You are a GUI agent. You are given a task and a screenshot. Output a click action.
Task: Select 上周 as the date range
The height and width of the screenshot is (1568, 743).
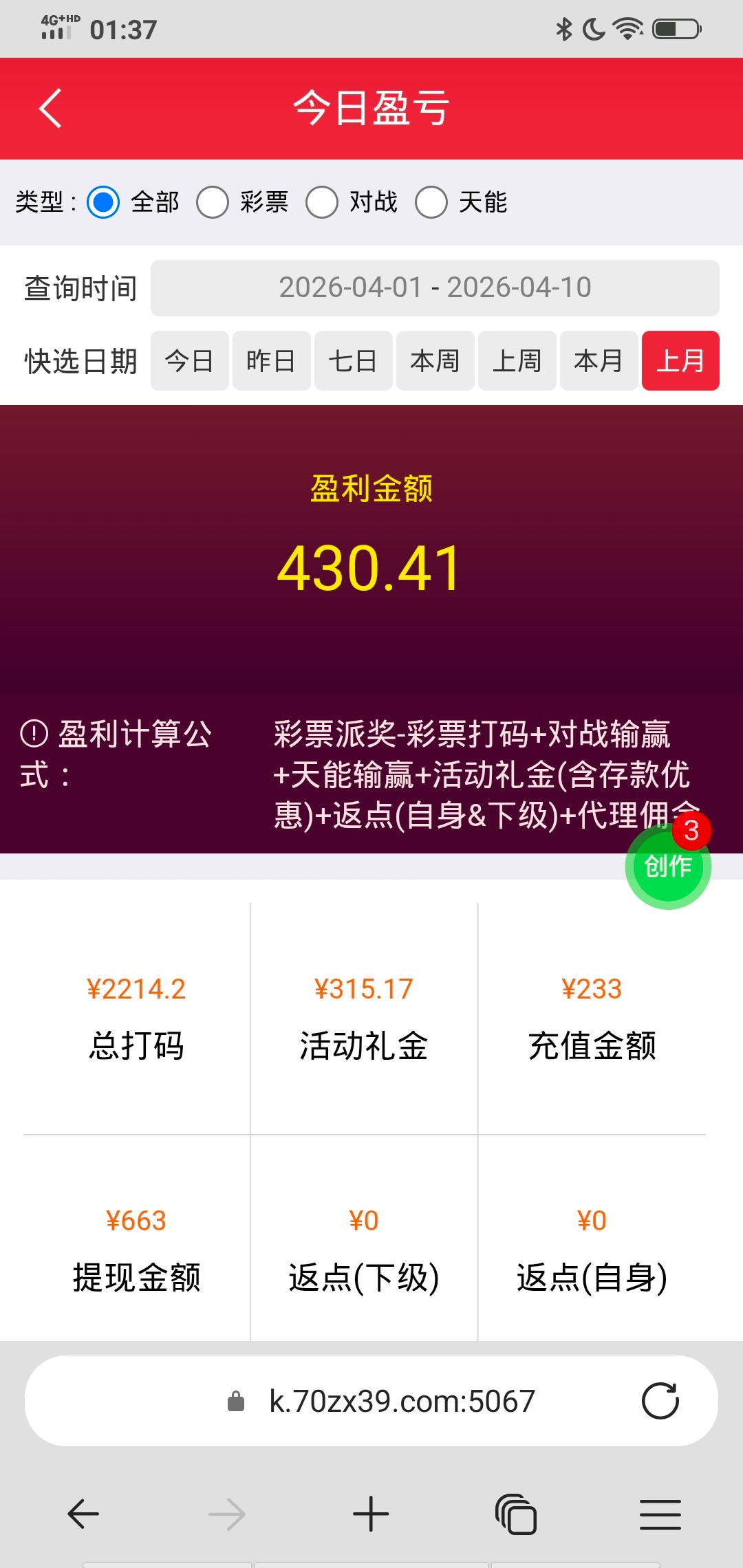517,361
